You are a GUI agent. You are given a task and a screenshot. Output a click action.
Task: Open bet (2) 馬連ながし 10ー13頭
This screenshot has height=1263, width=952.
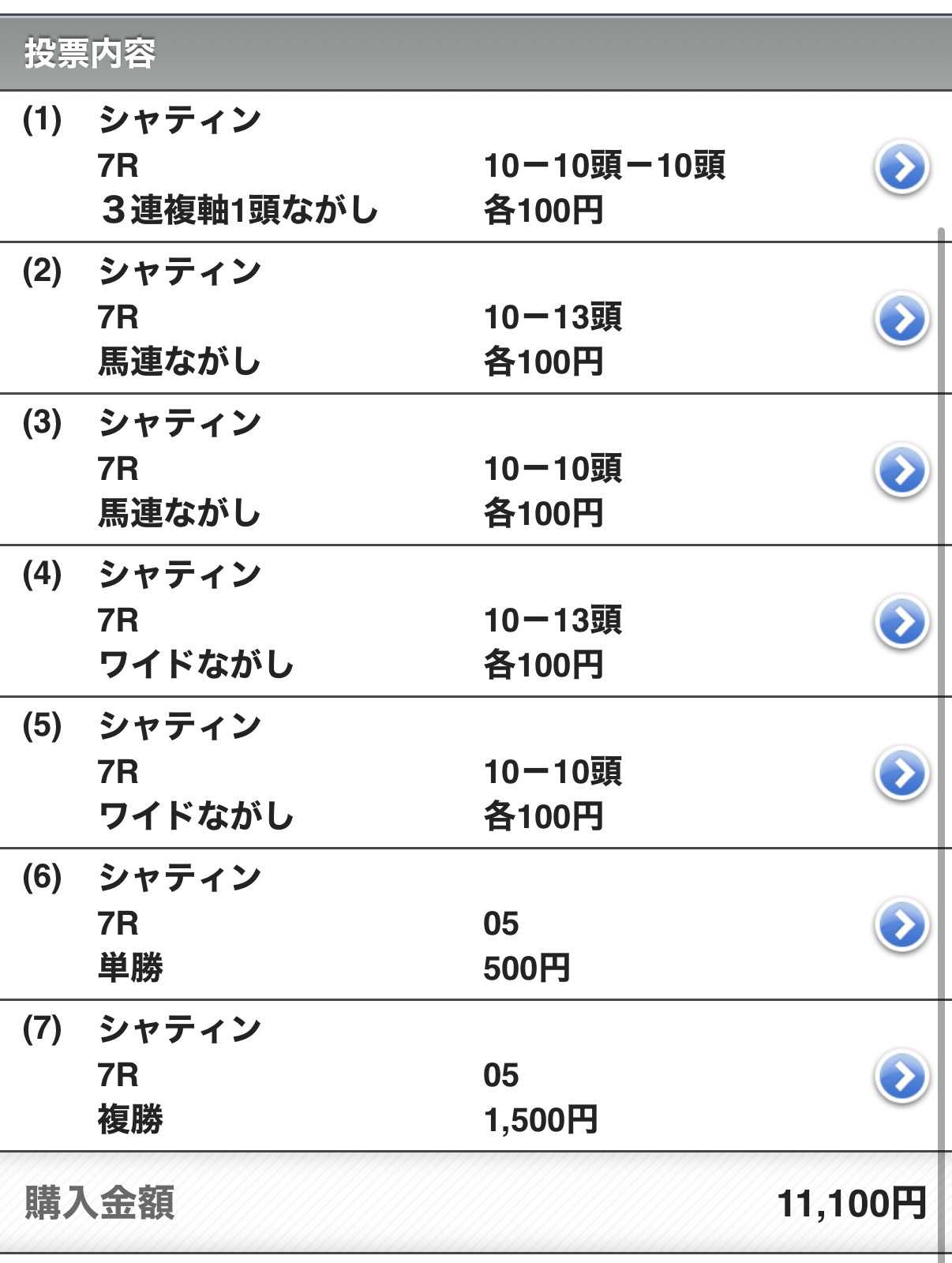[901, 319]
